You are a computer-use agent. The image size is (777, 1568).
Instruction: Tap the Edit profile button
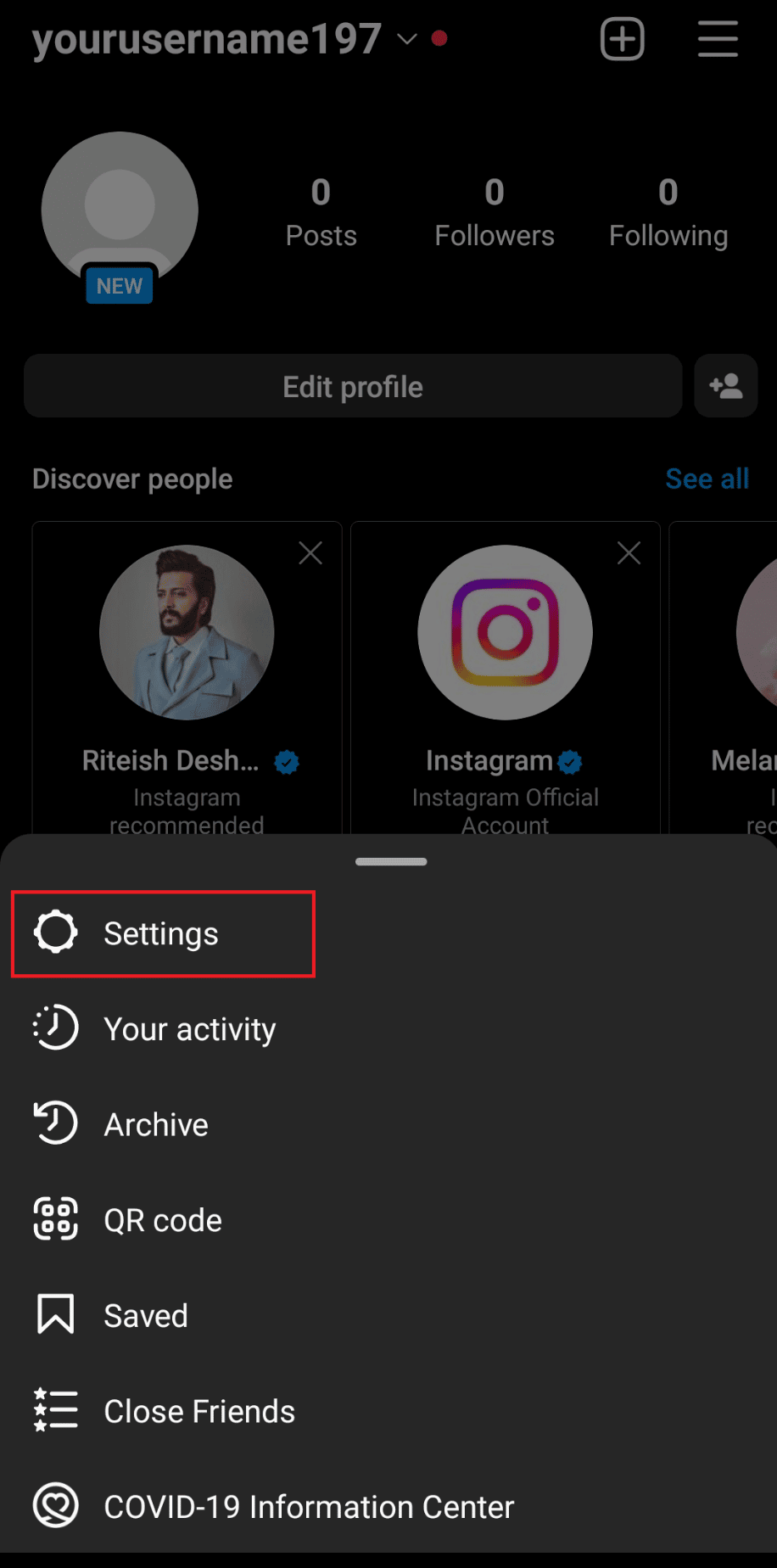tap(353, 387)
